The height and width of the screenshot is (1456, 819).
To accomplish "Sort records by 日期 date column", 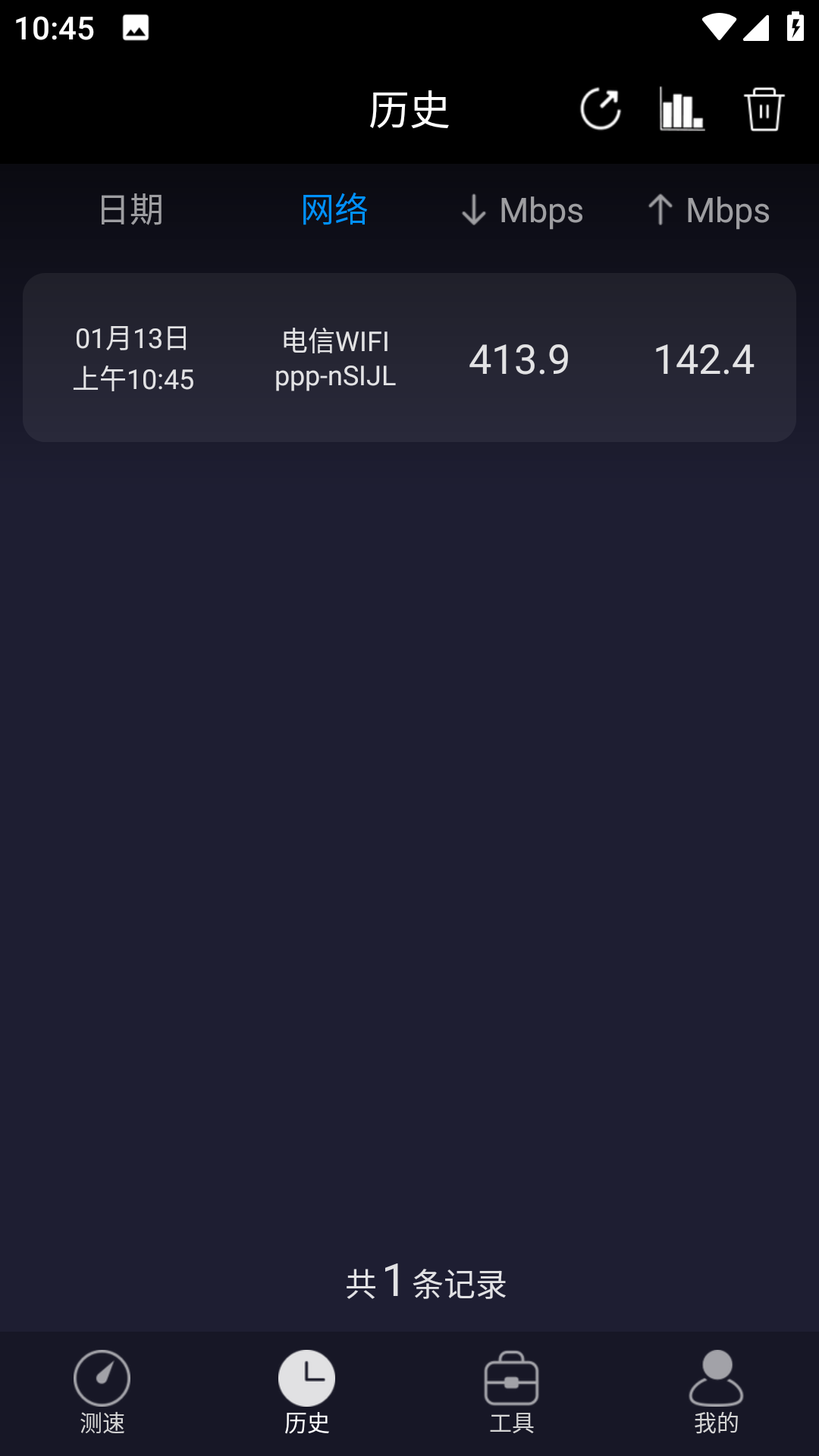I will 130,211.
